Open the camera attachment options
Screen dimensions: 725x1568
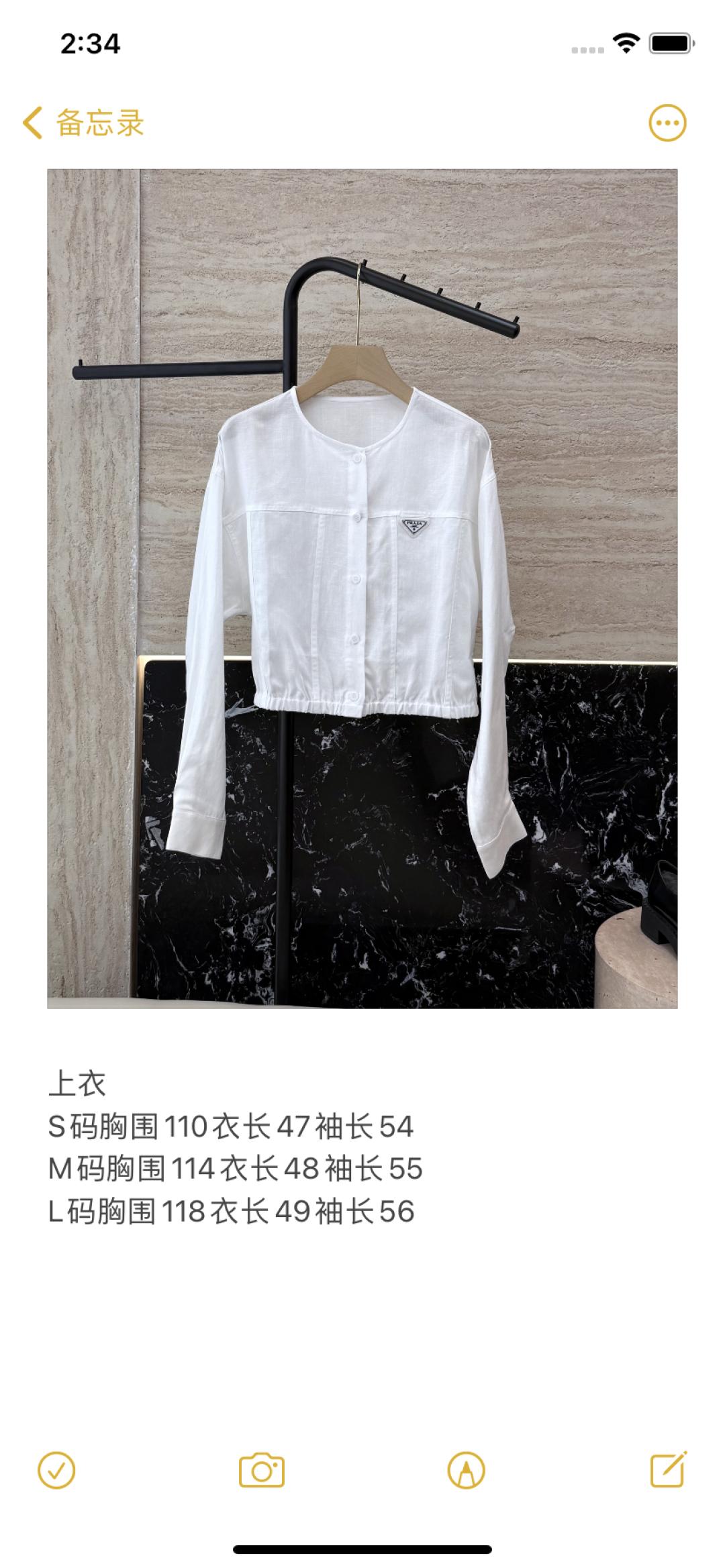pyautogui.click(x=262, y=1471)
